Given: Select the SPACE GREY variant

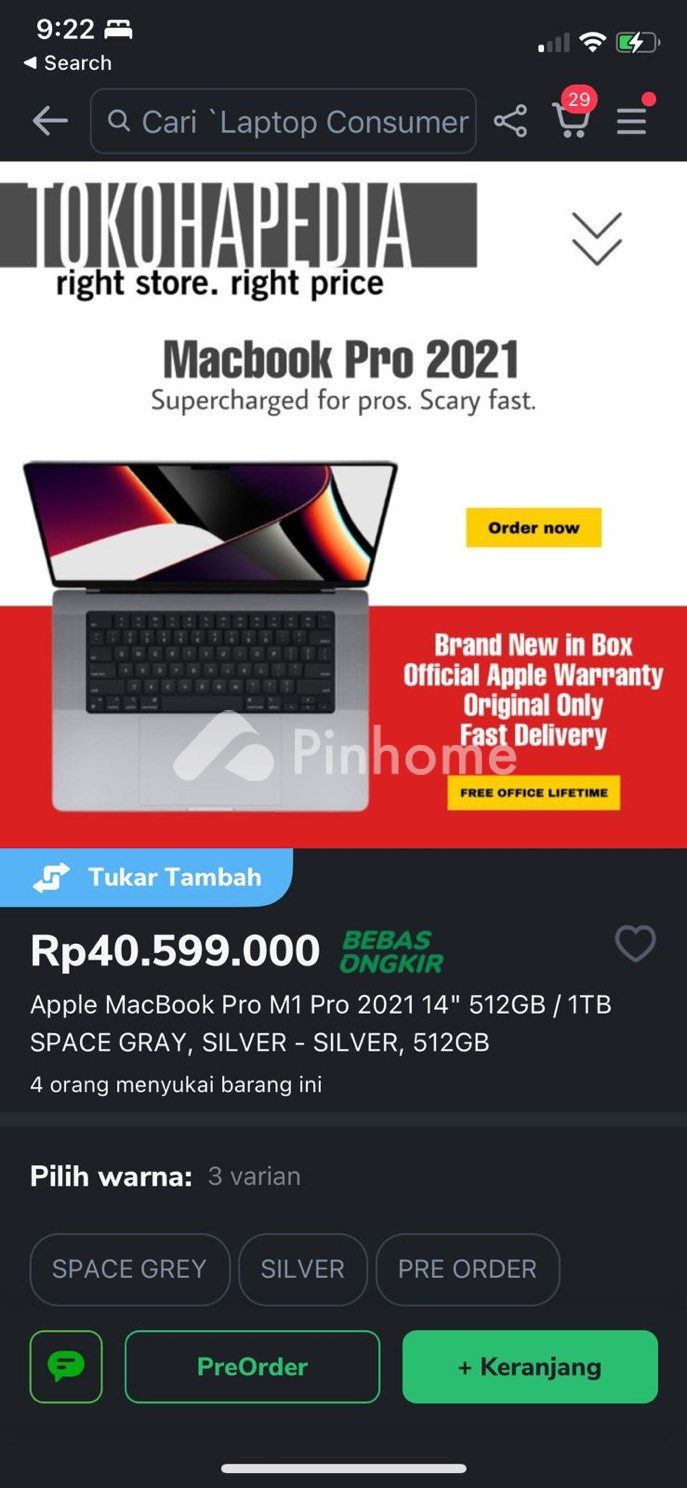Looking at the screenshot, I should pyautogui.click(x=130, y=1269).
